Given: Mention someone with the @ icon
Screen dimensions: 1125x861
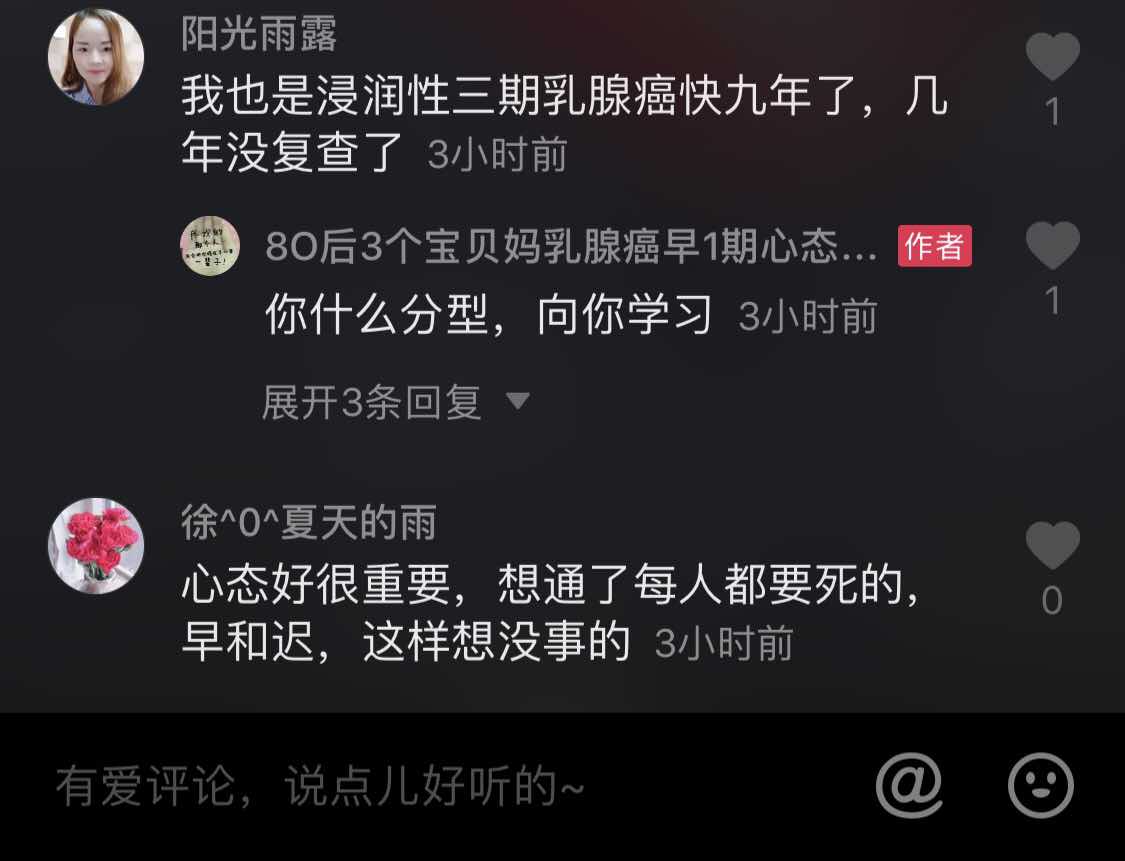Looking at the screenshot, I should tap(908, 786).
